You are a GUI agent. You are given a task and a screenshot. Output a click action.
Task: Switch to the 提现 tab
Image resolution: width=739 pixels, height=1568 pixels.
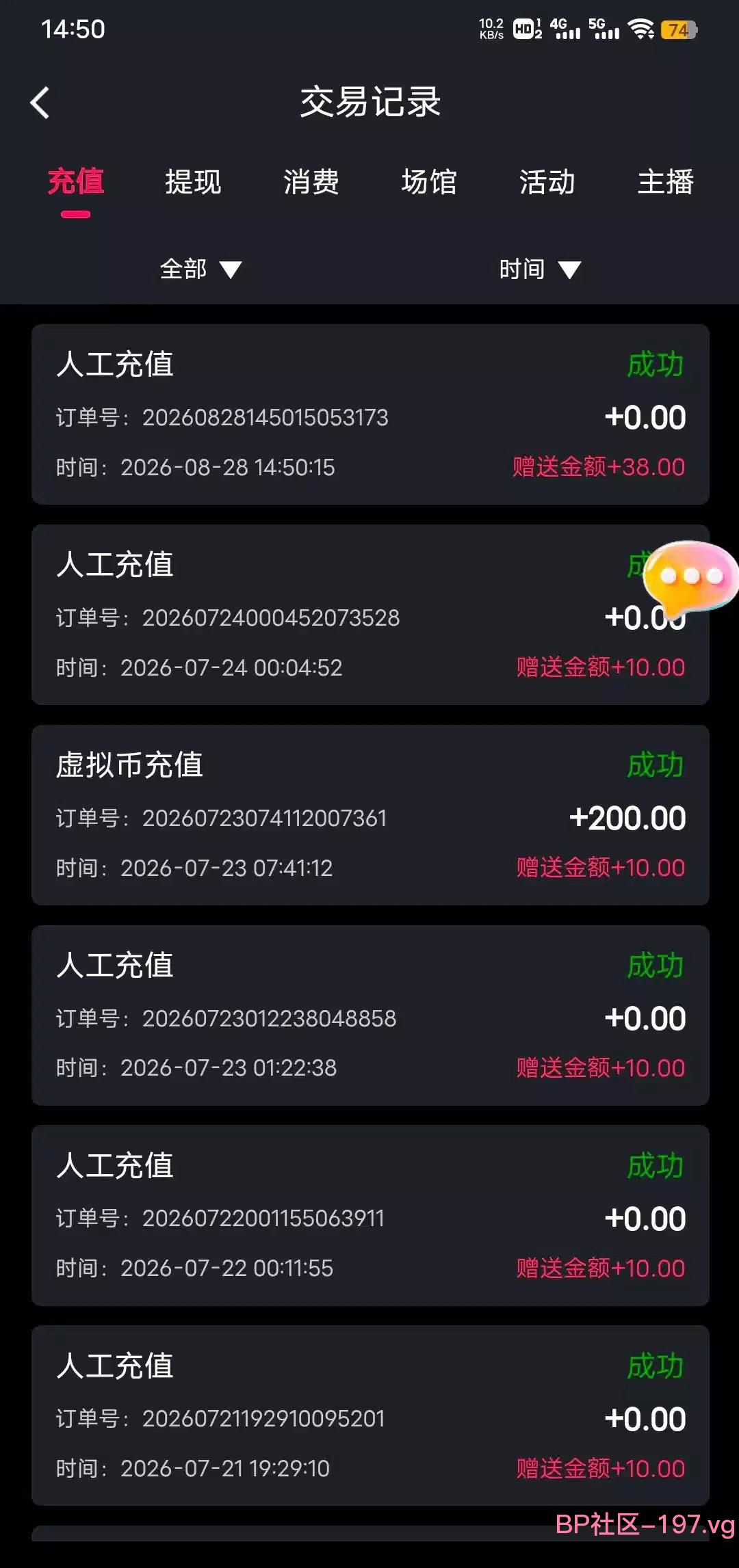click(x=193, y=182)
